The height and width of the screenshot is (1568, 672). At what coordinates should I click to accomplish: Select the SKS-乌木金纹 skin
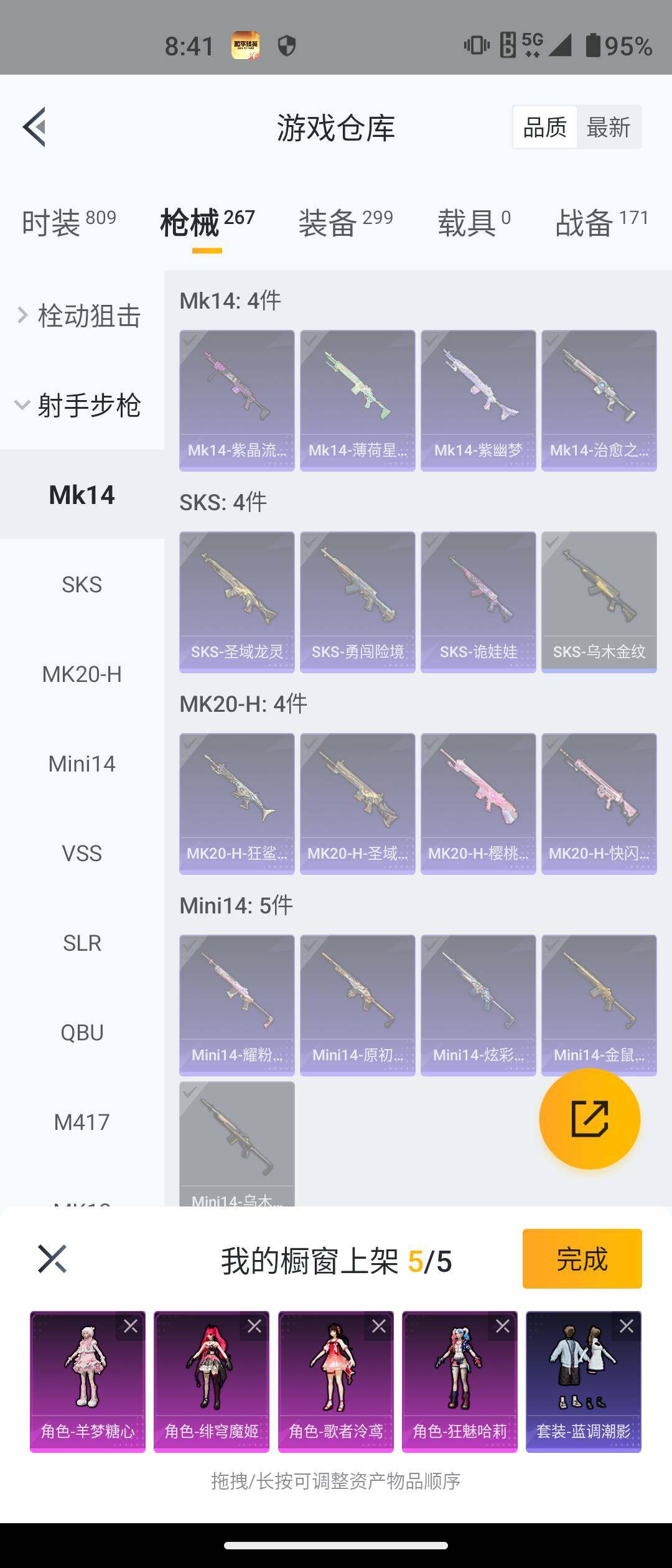coord(599,602)
